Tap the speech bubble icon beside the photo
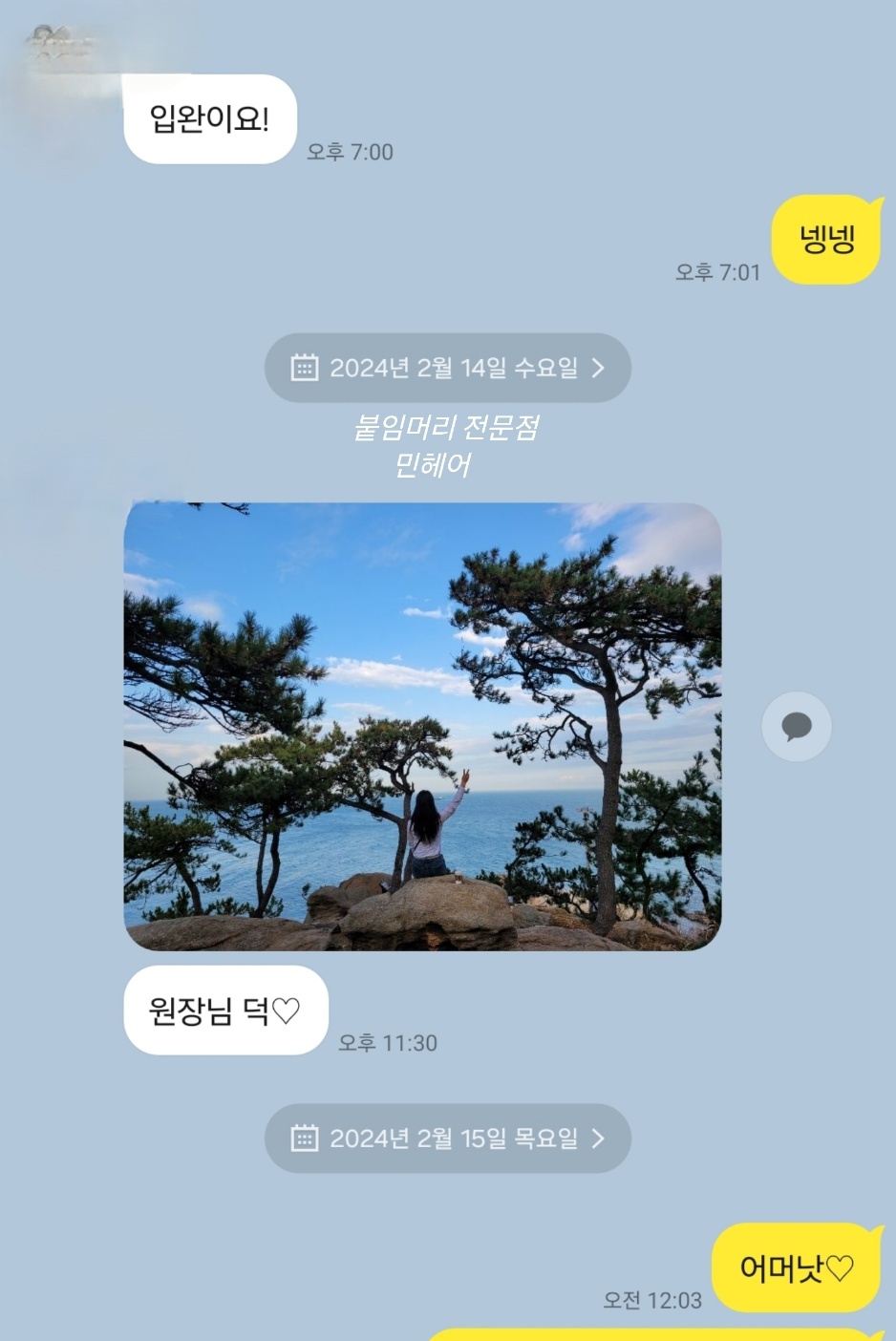This screenshot has height=1341, width=896. (x=796, y=727)
